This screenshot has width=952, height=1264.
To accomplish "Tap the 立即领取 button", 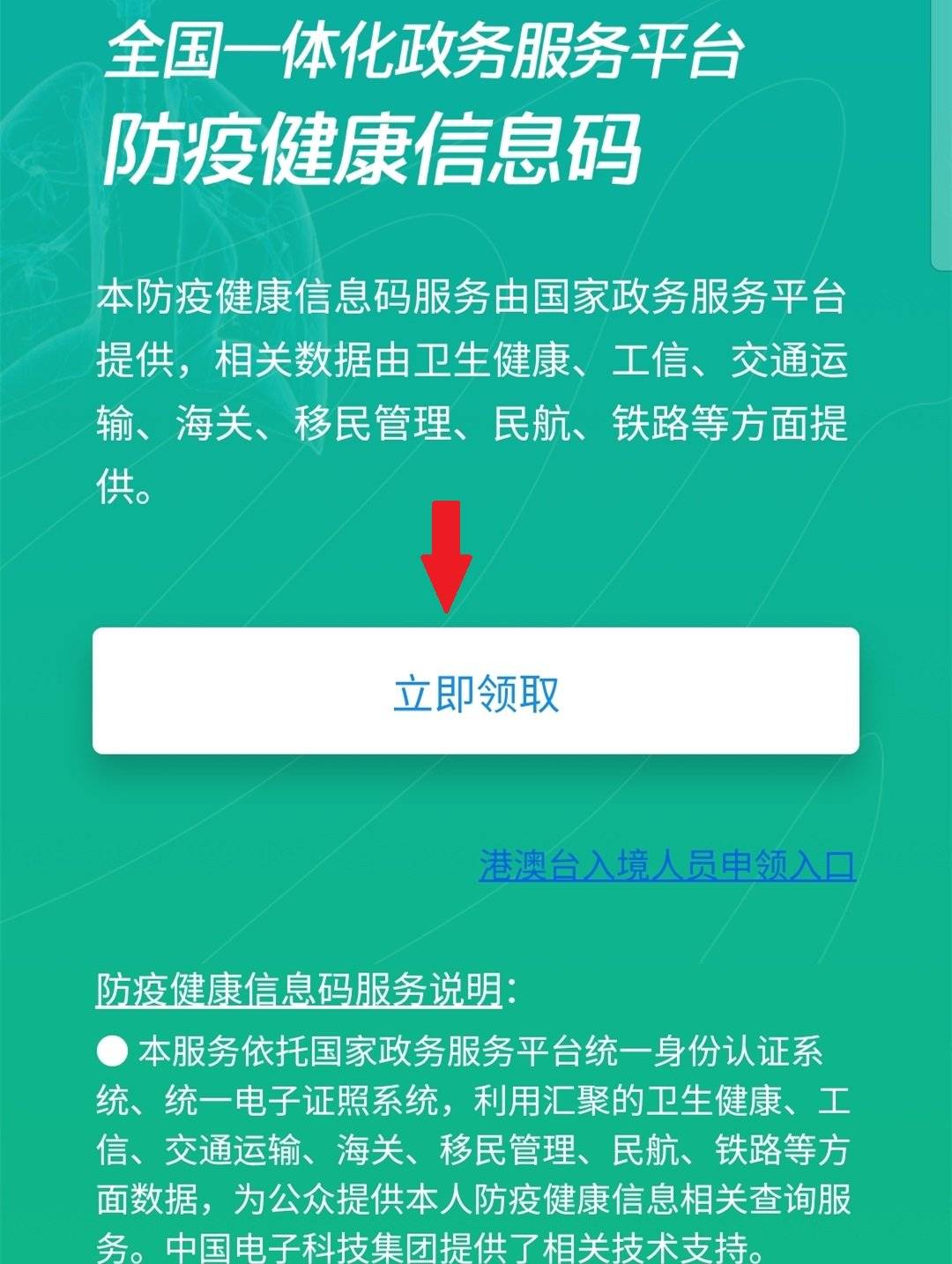I will tap(475, 691).
